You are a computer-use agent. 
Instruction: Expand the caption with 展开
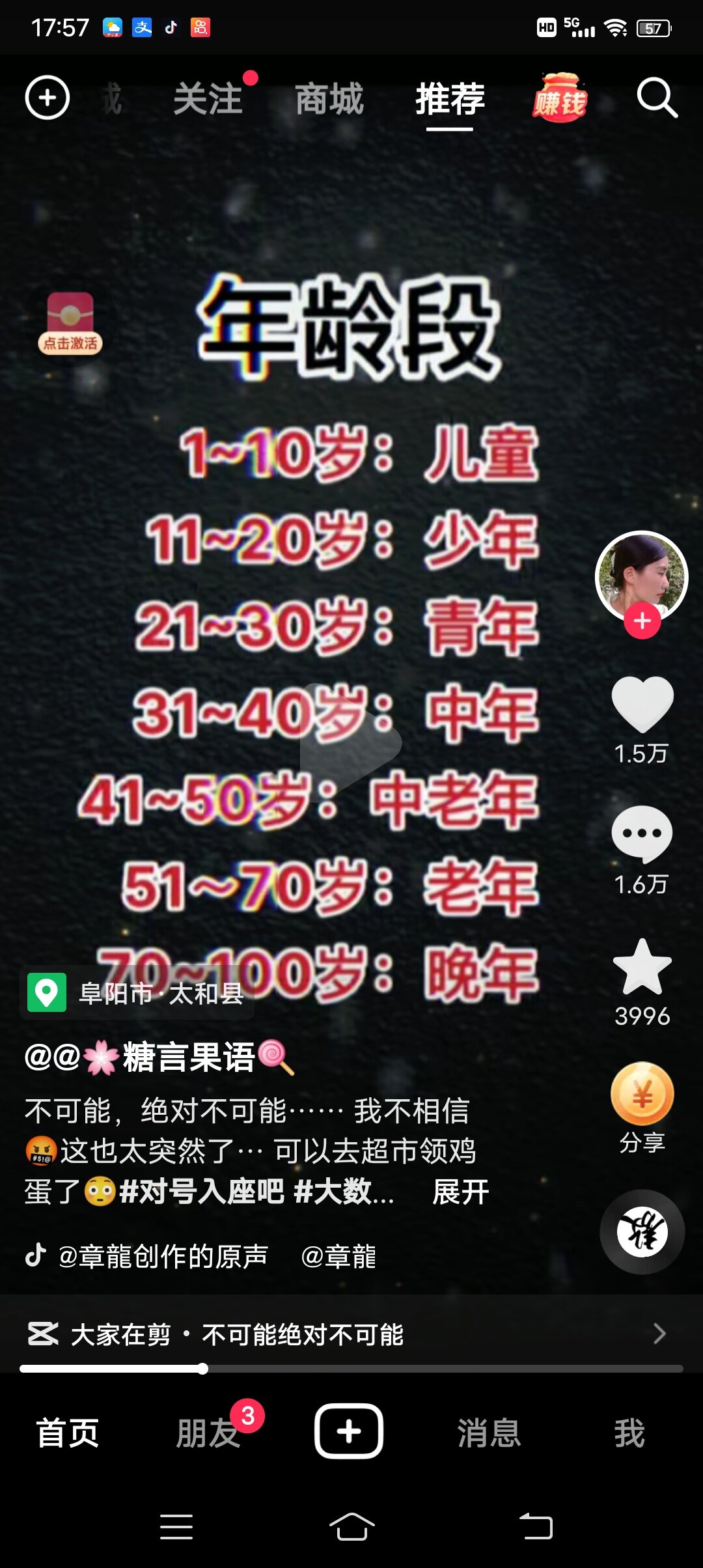pyautogui.click(x=461, y=1192)
